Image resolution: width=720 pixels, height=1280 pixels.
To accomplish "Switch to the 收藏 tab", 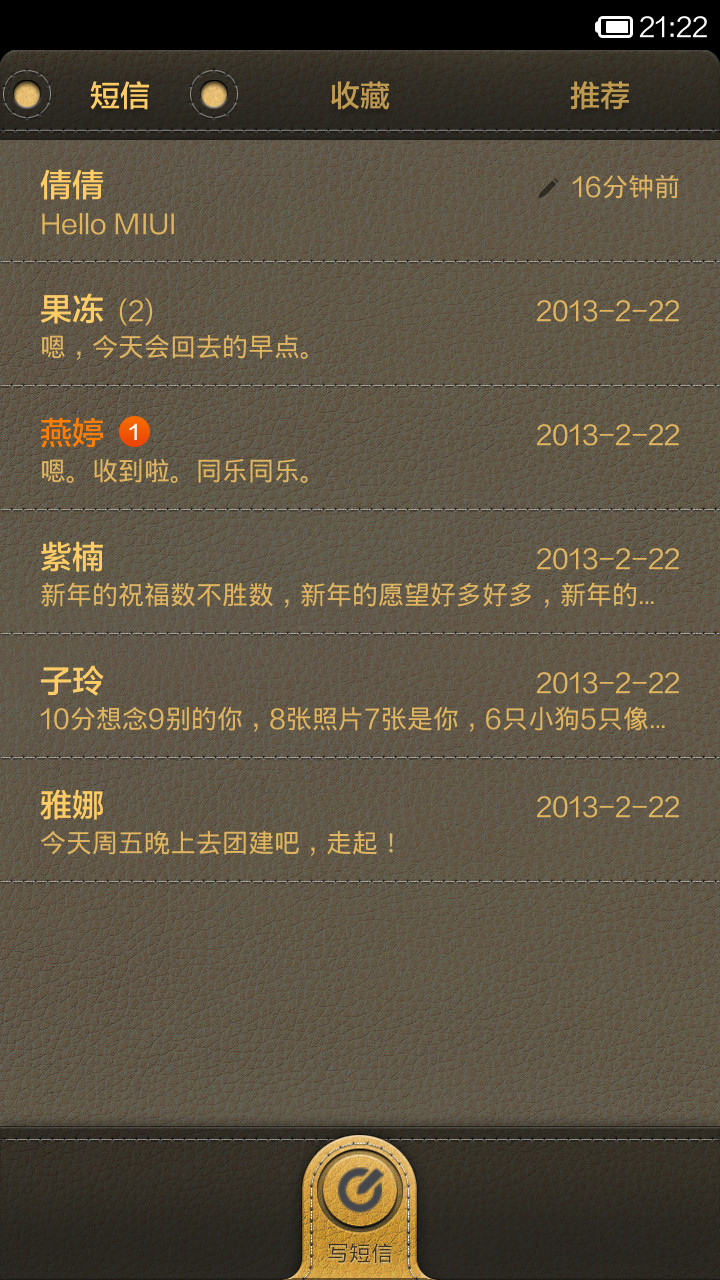I will 360,96.
